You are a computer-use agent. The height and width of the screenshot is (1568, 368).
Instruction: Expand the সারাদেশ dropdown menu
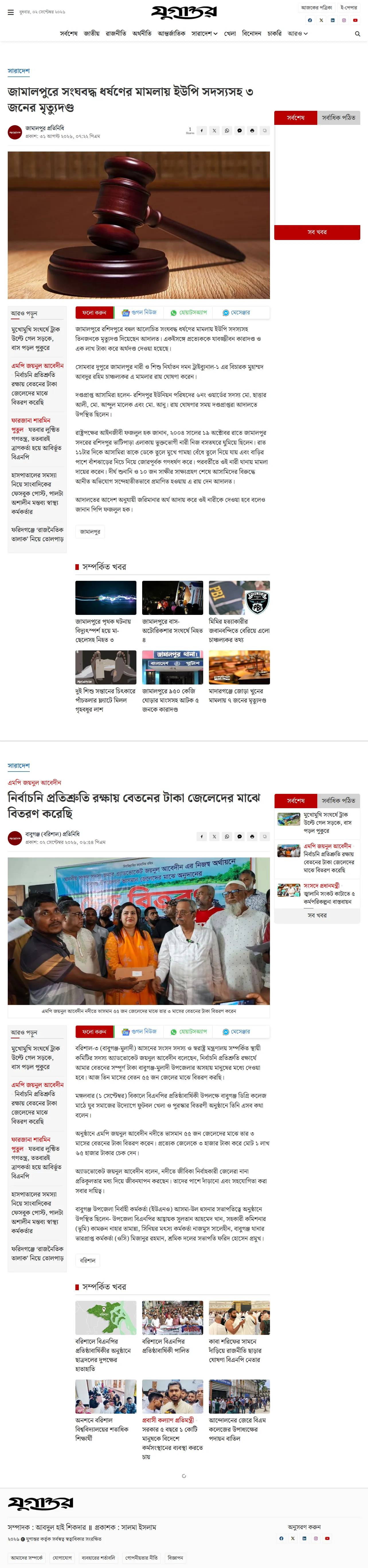(x=204, y=34)
